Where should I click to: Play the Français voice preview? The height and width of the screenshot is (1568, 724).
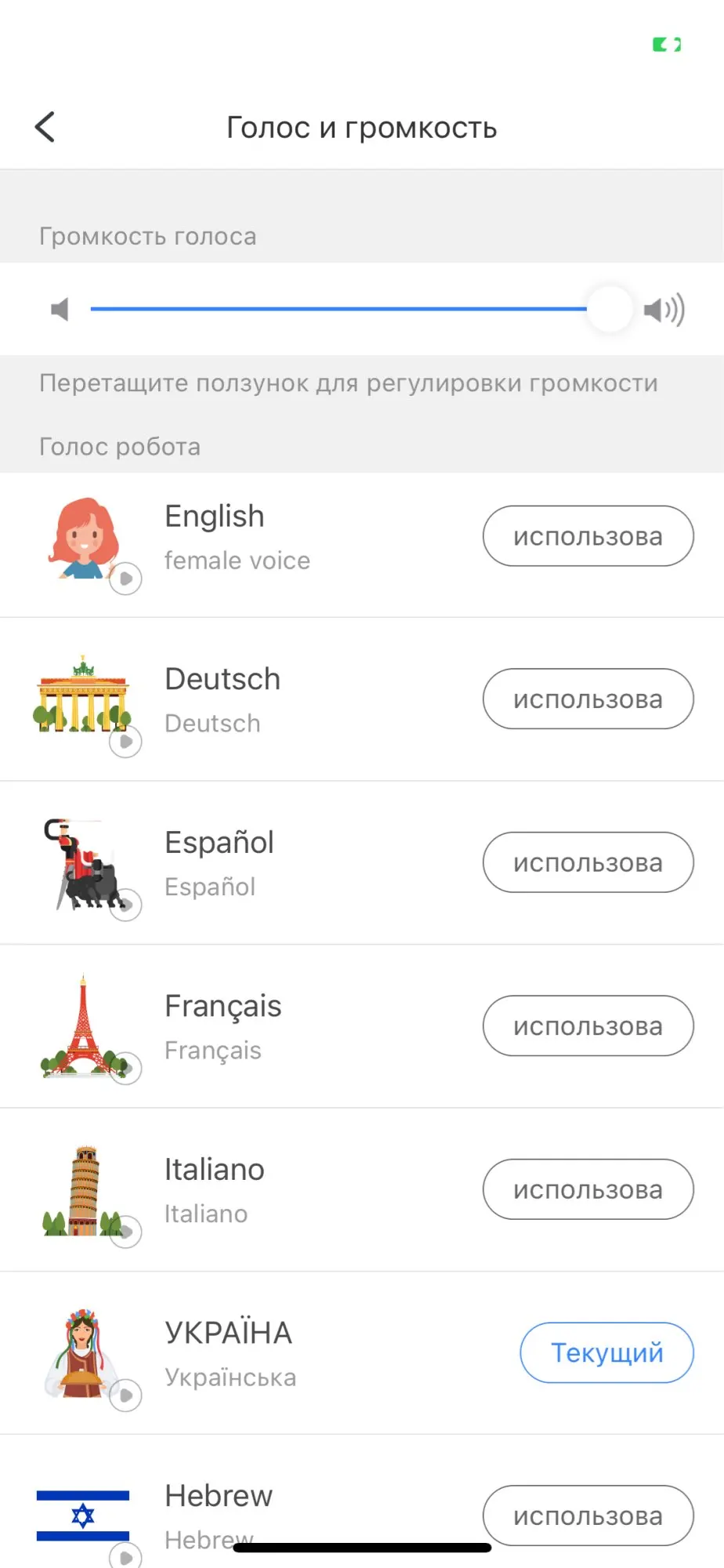tap(125, 1068)
